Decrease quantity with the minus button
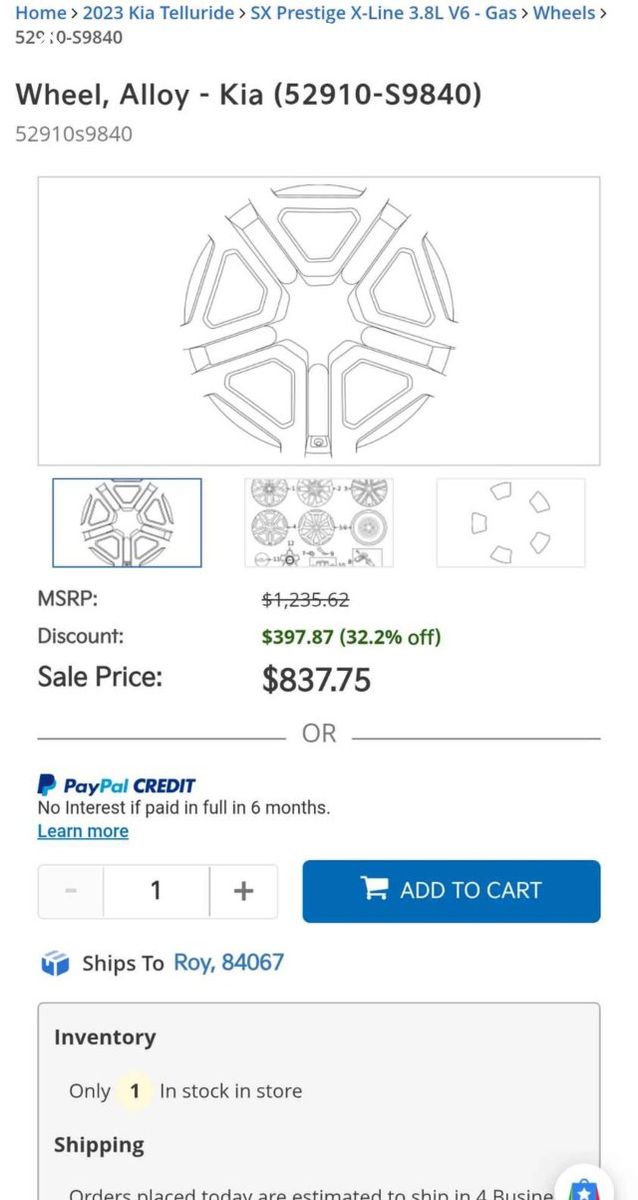Viewport: 638px width, 1200px height. coord(71,890)
